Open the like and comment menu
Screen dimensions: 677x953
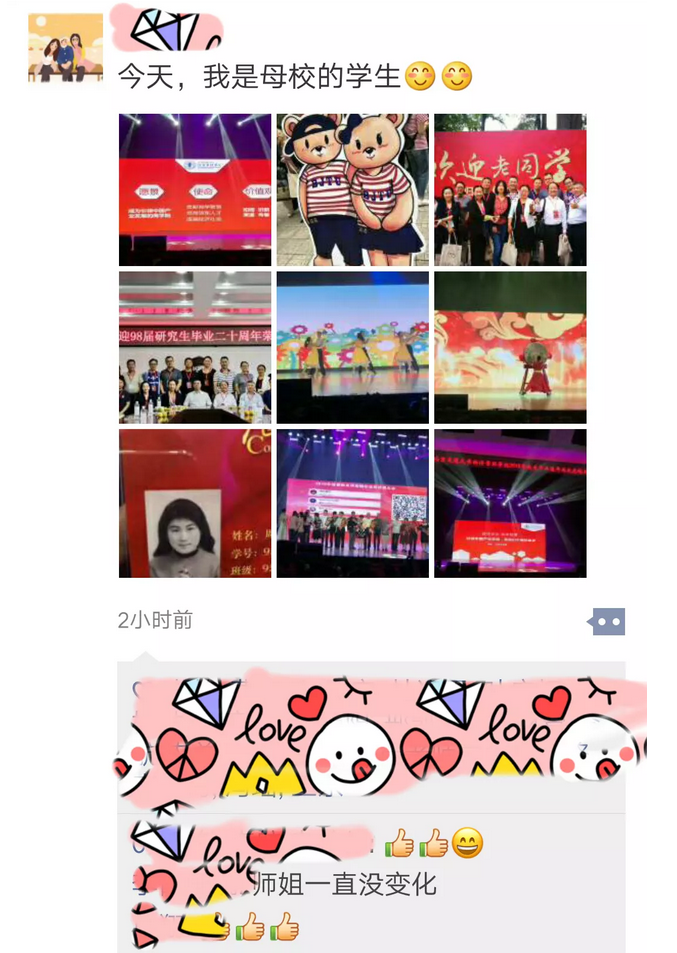pos(607,621)
